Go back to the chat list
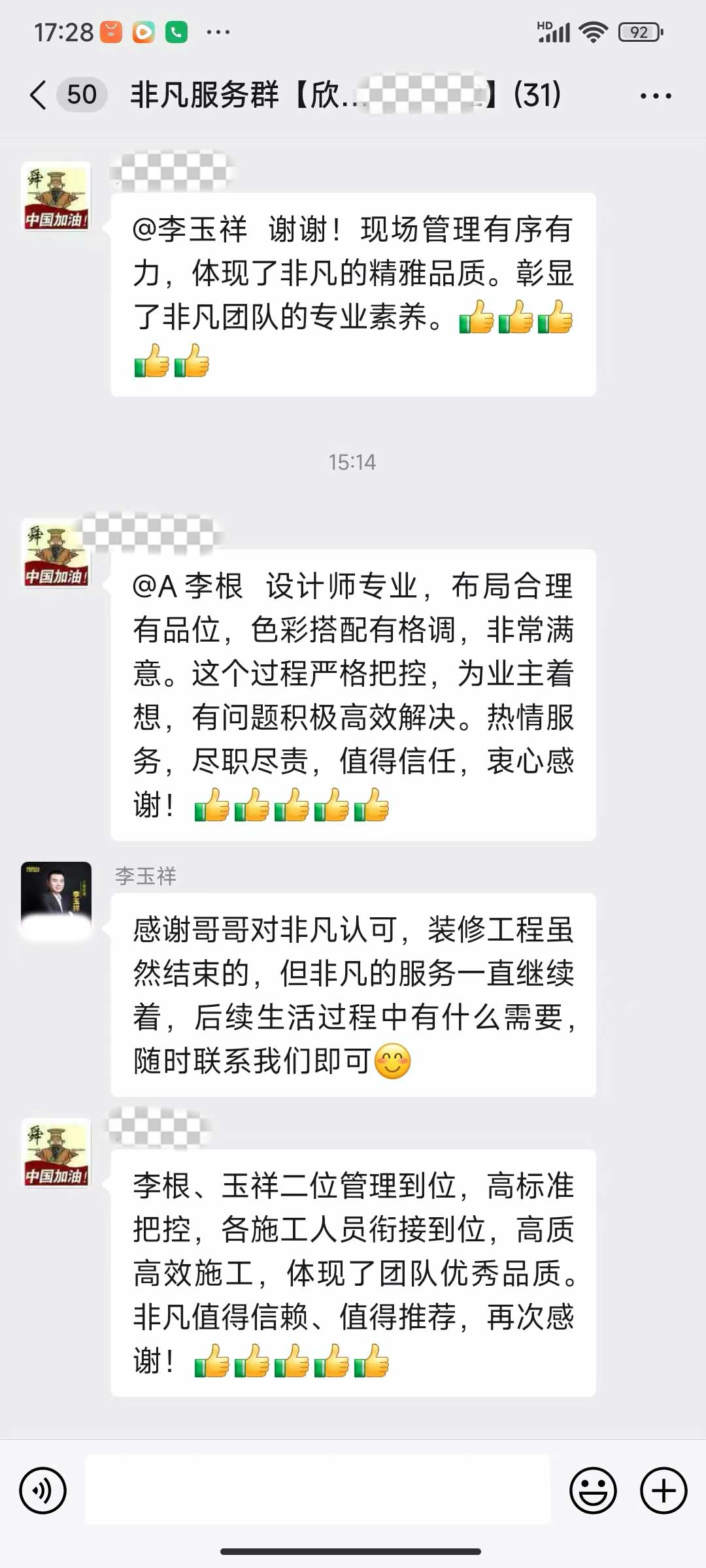706x1568 pixels. pyautogui.click(x=39, y=95)
